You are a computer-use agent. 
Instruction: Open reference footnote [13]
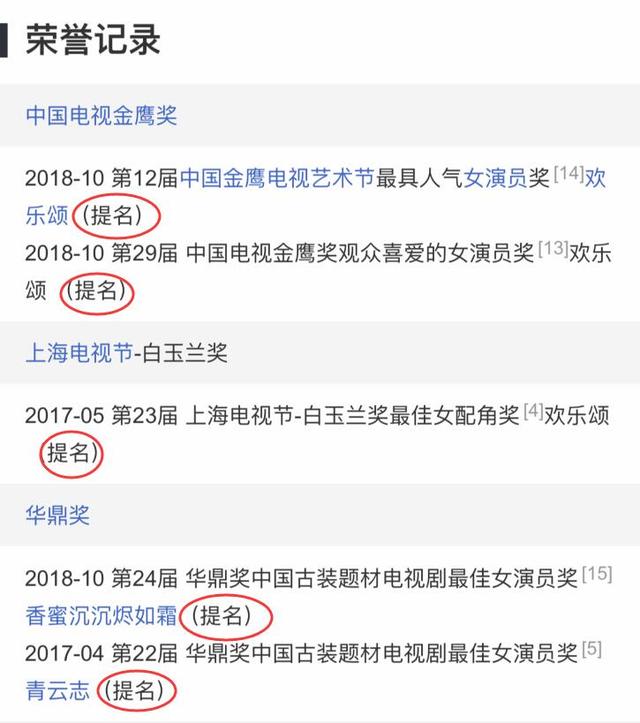coord(552,249)
